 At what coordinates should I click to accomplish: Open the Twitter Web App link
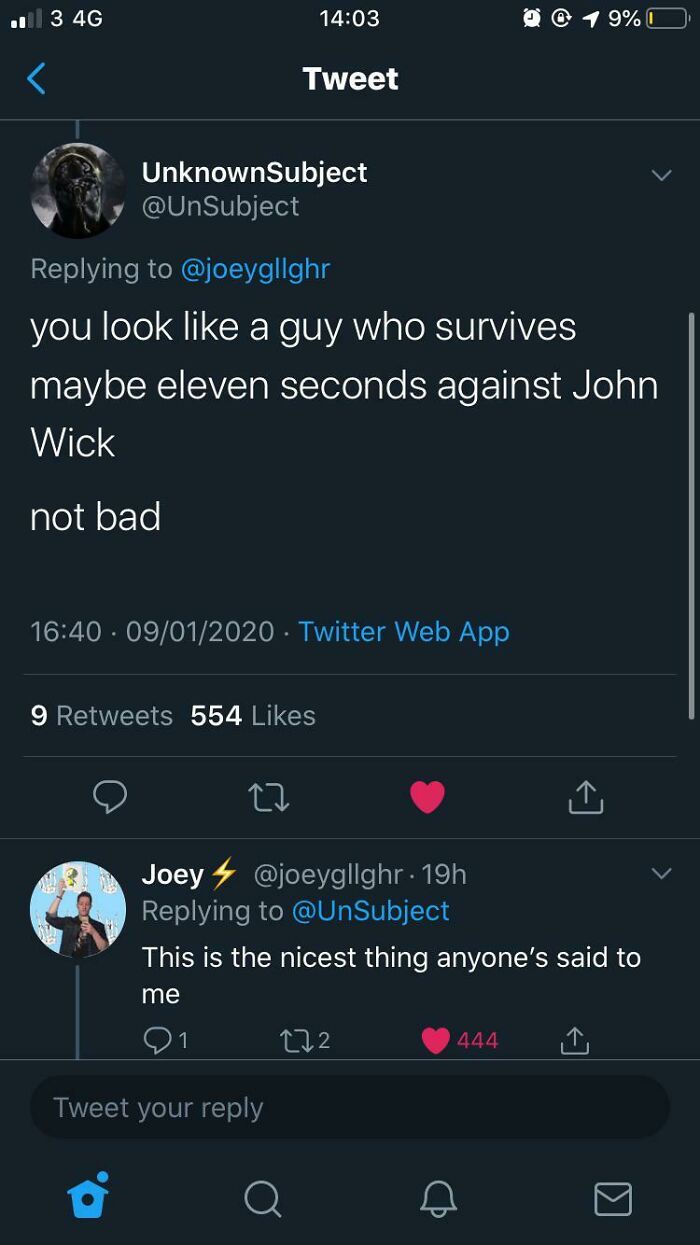pos(404,631)
